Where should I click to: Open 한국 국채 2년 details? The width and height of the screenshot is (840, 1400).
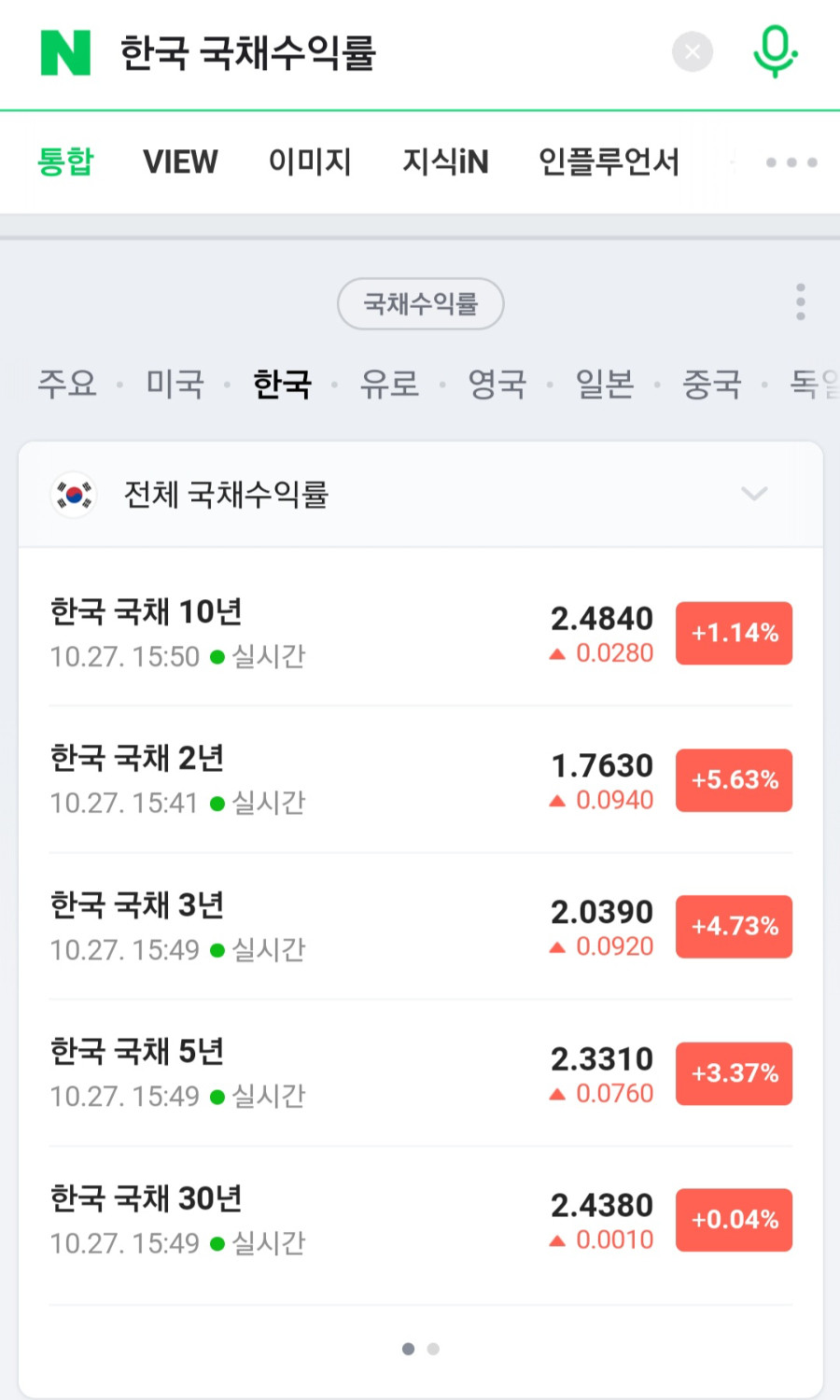click(421, 779)
